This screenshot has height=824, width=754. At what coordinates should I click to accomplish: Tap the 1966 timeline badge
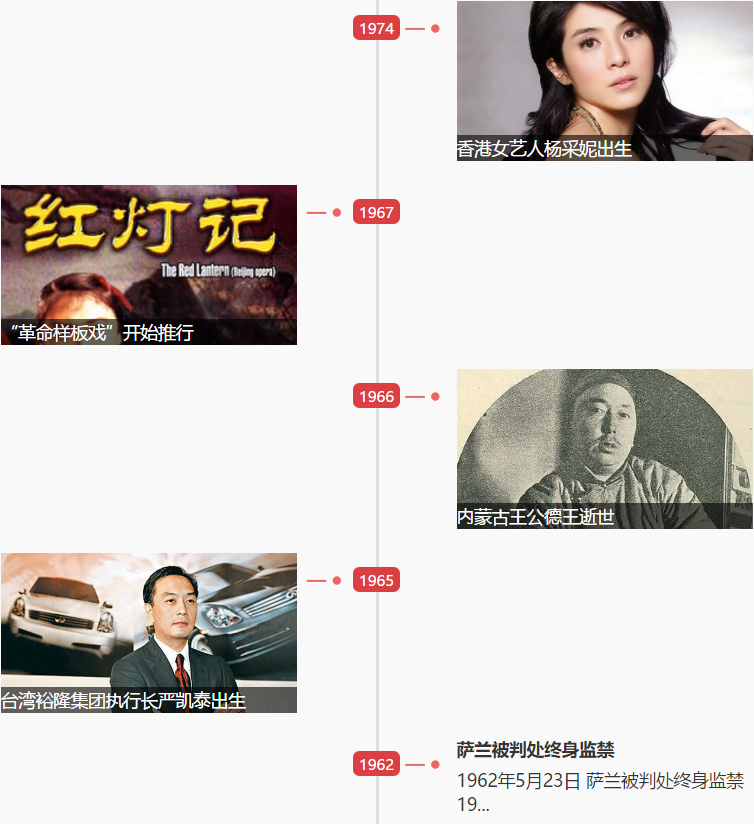tap(376, 397)
